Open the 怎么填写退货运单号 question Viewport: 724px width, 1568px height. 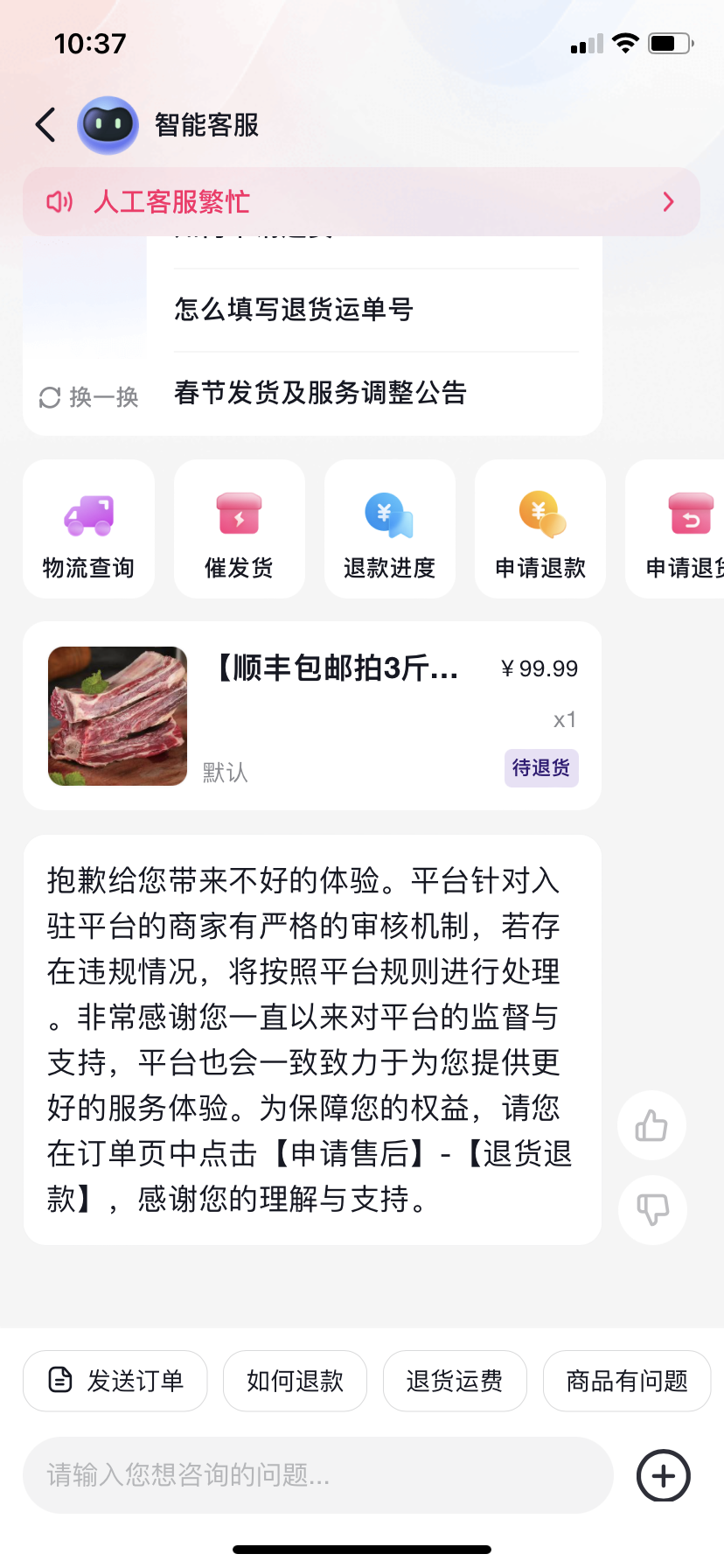coord(294,310)
